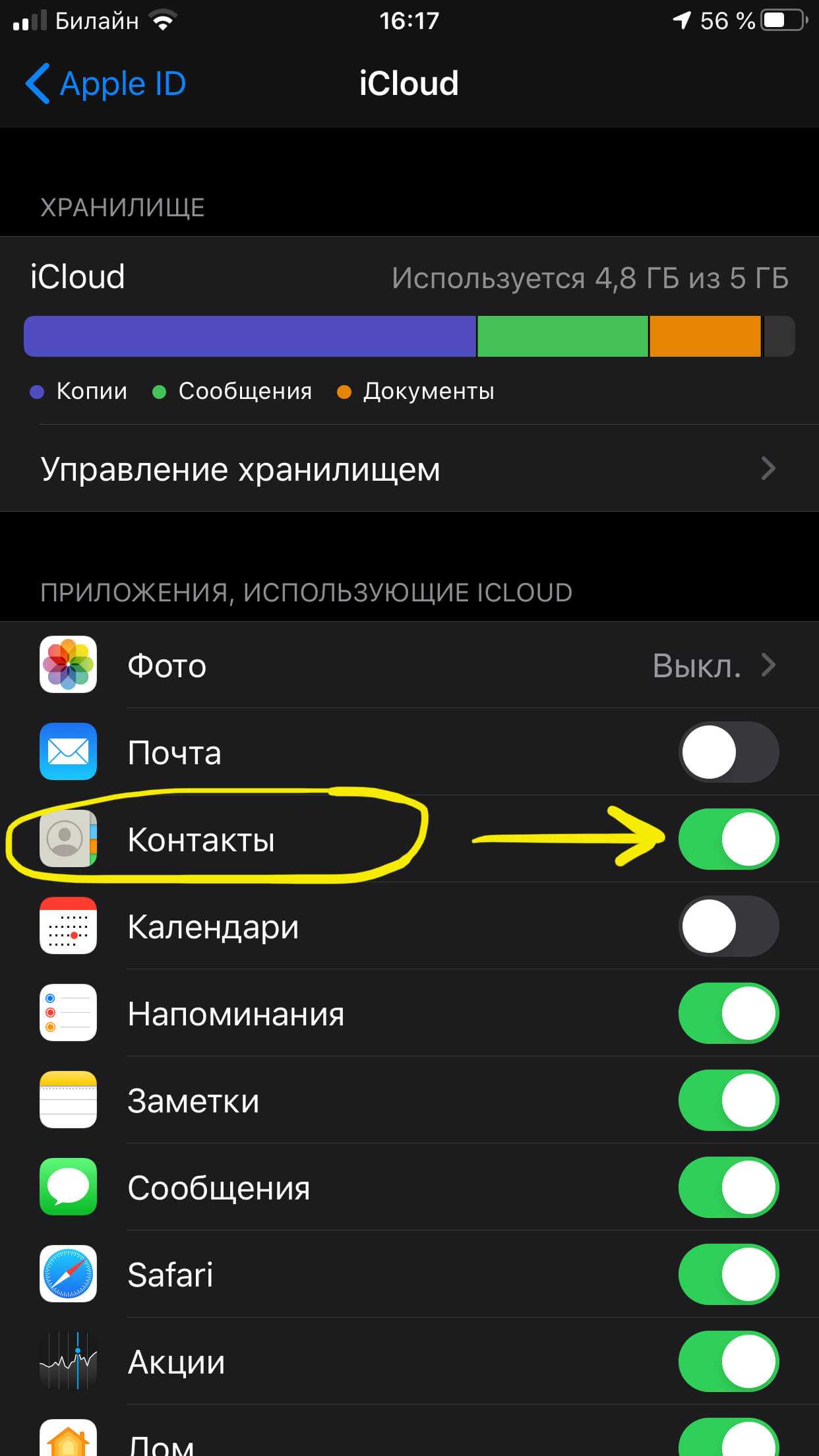Toggle the Сообщения switch off
The width and height of the screenshot is (819, 1456).
728,1188
